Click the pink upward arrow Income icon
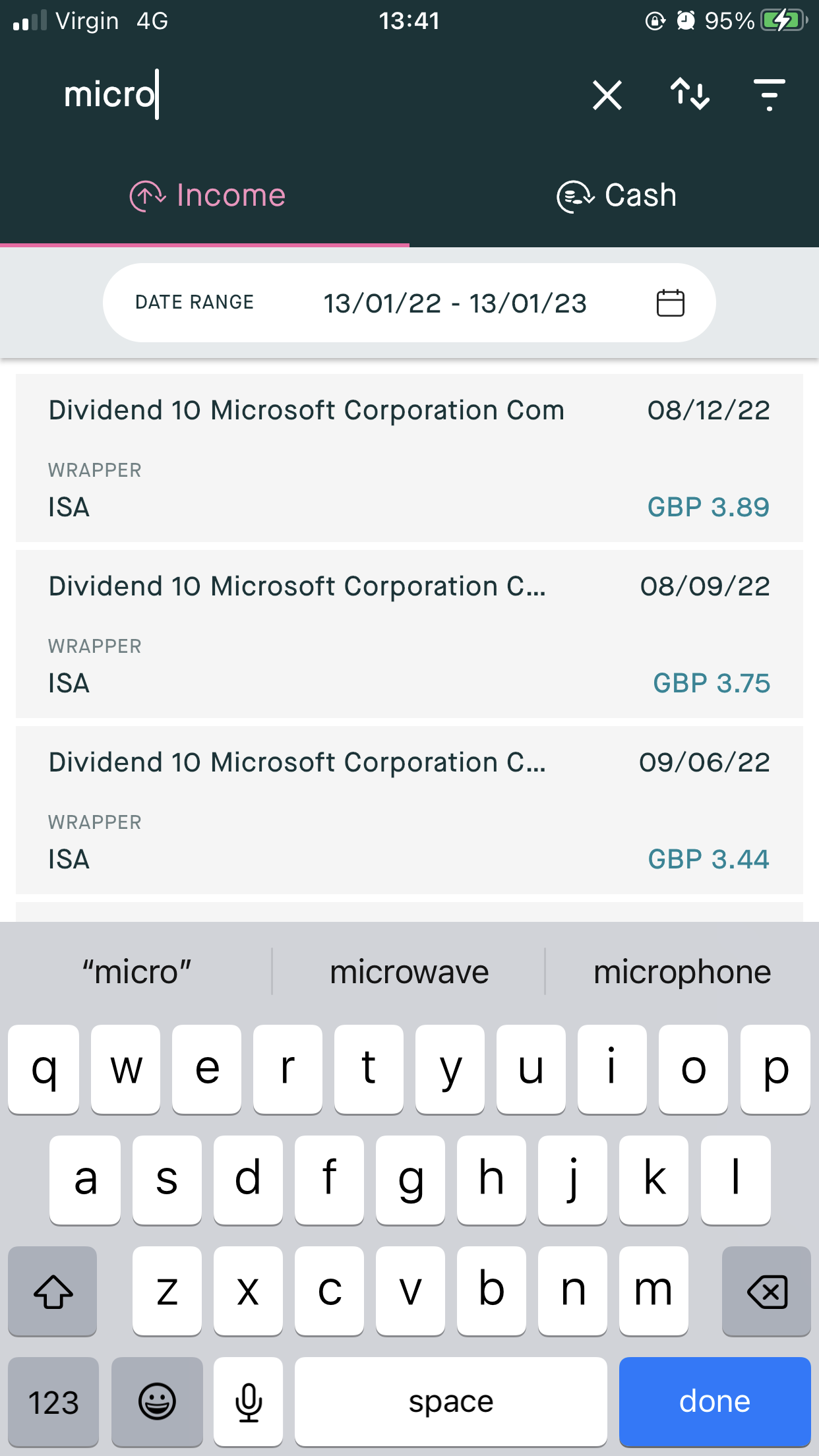 148,195
